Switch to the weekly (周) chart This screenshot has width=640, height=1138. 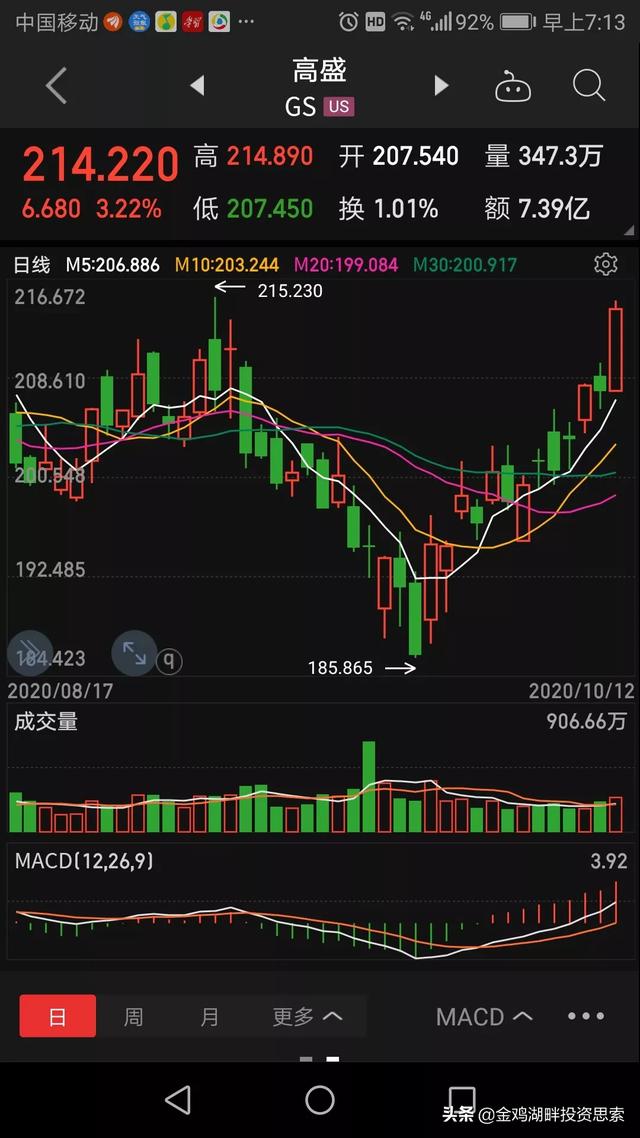point(134,1016)
